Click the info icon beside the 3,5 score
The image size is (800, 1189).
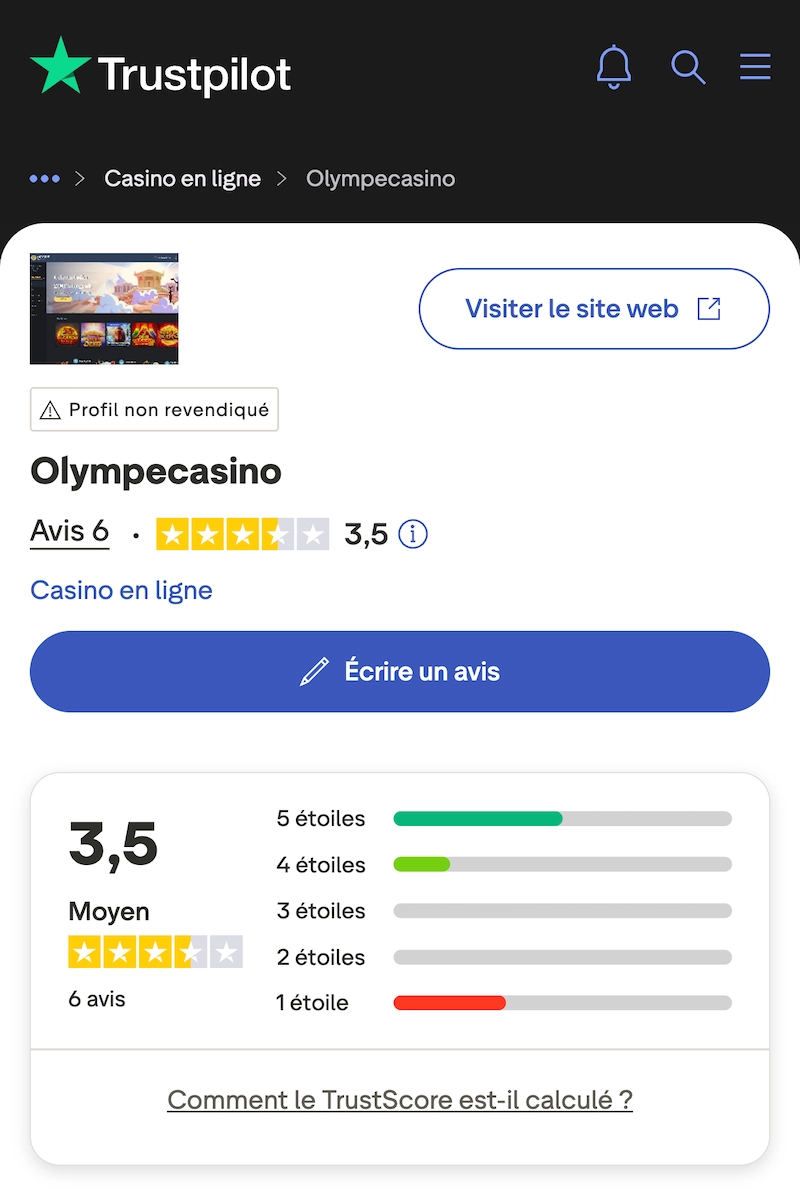point(413,534)
